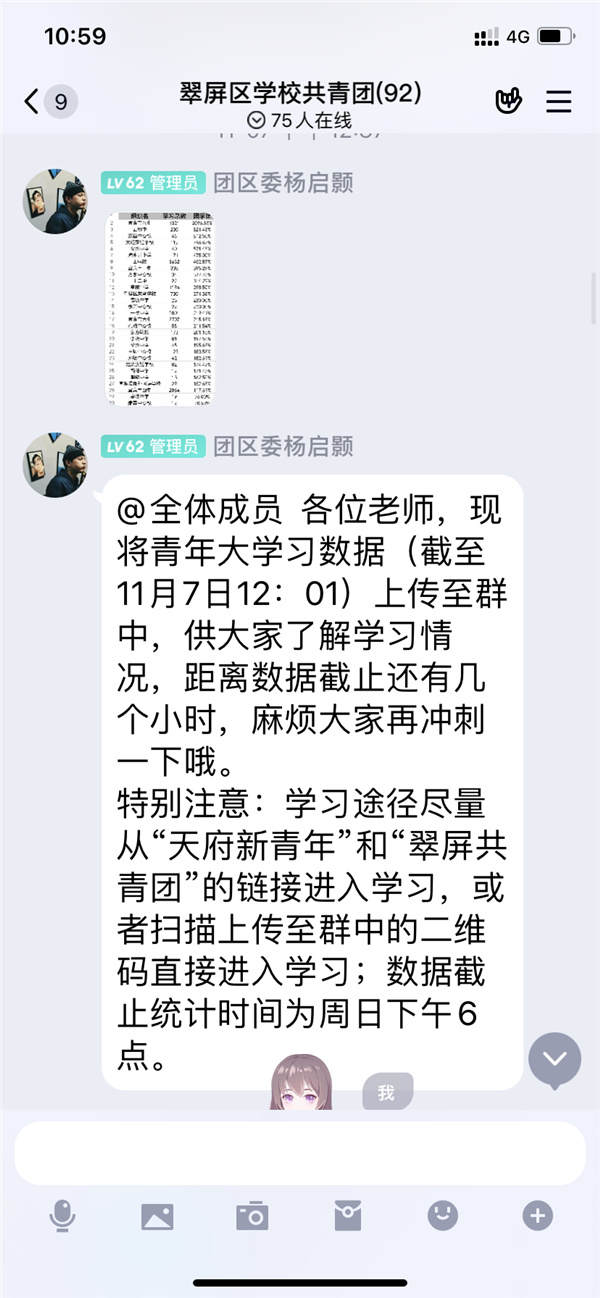The width and height of the screenshot is (600, 1298).
Task: View the profile of 团区委杨启颢 via avatar
Action: coord(54,201)
